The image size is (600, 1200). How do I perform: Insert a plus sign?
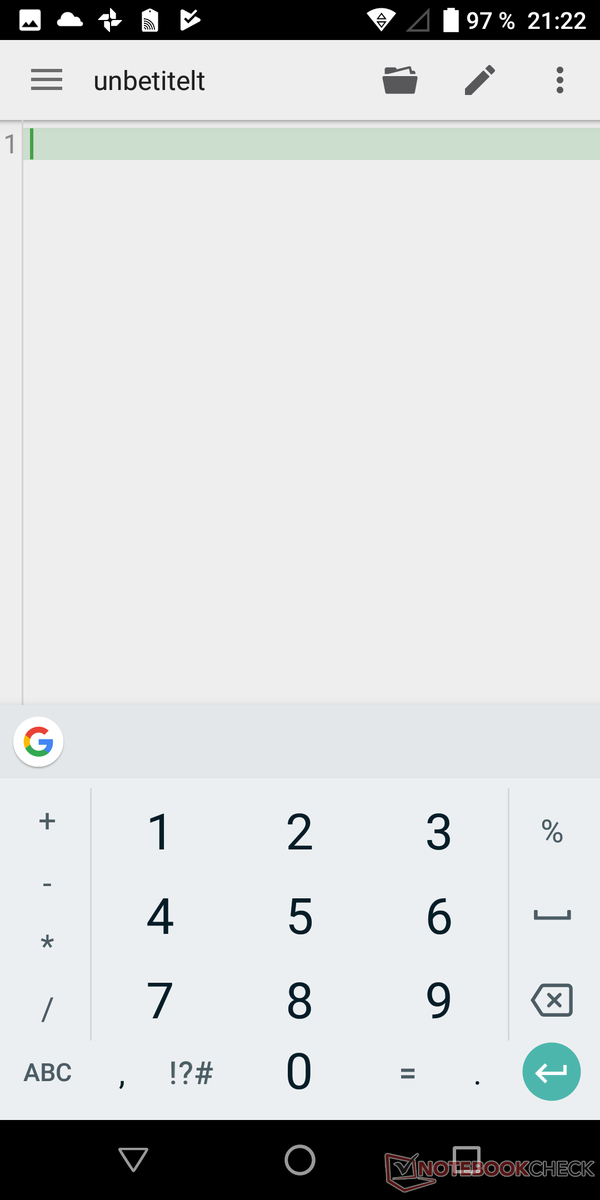point(46,822)
